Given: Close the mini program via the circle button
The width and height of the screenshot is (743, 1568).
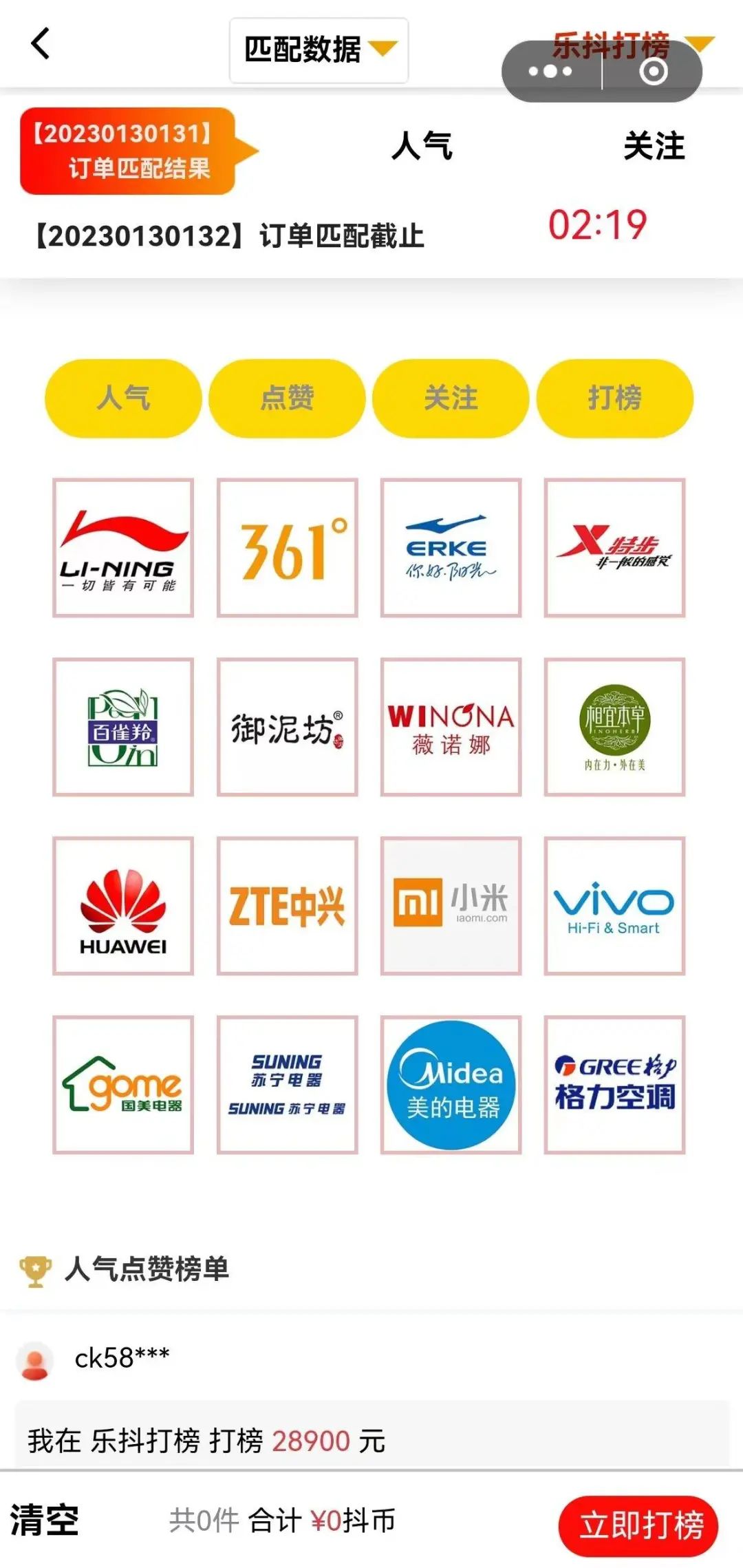Looking at the screenshot, I should (653, 71).
